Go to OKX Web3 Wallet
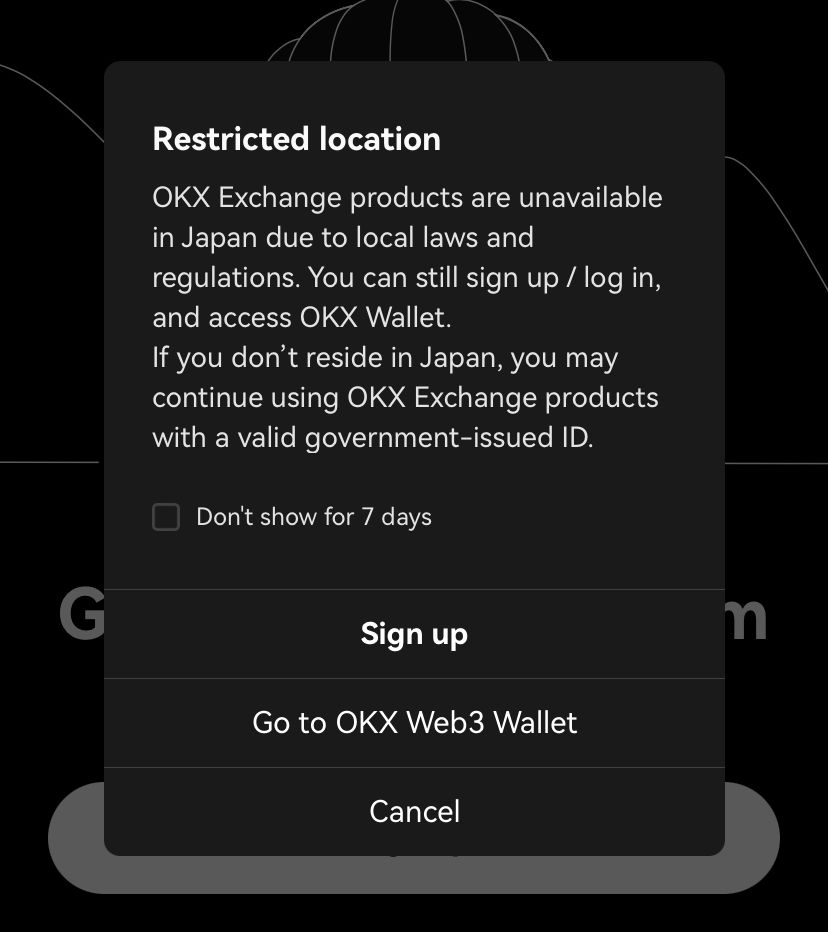The width and height of the screenshot is (828, 932). click(x=414, y=722)
